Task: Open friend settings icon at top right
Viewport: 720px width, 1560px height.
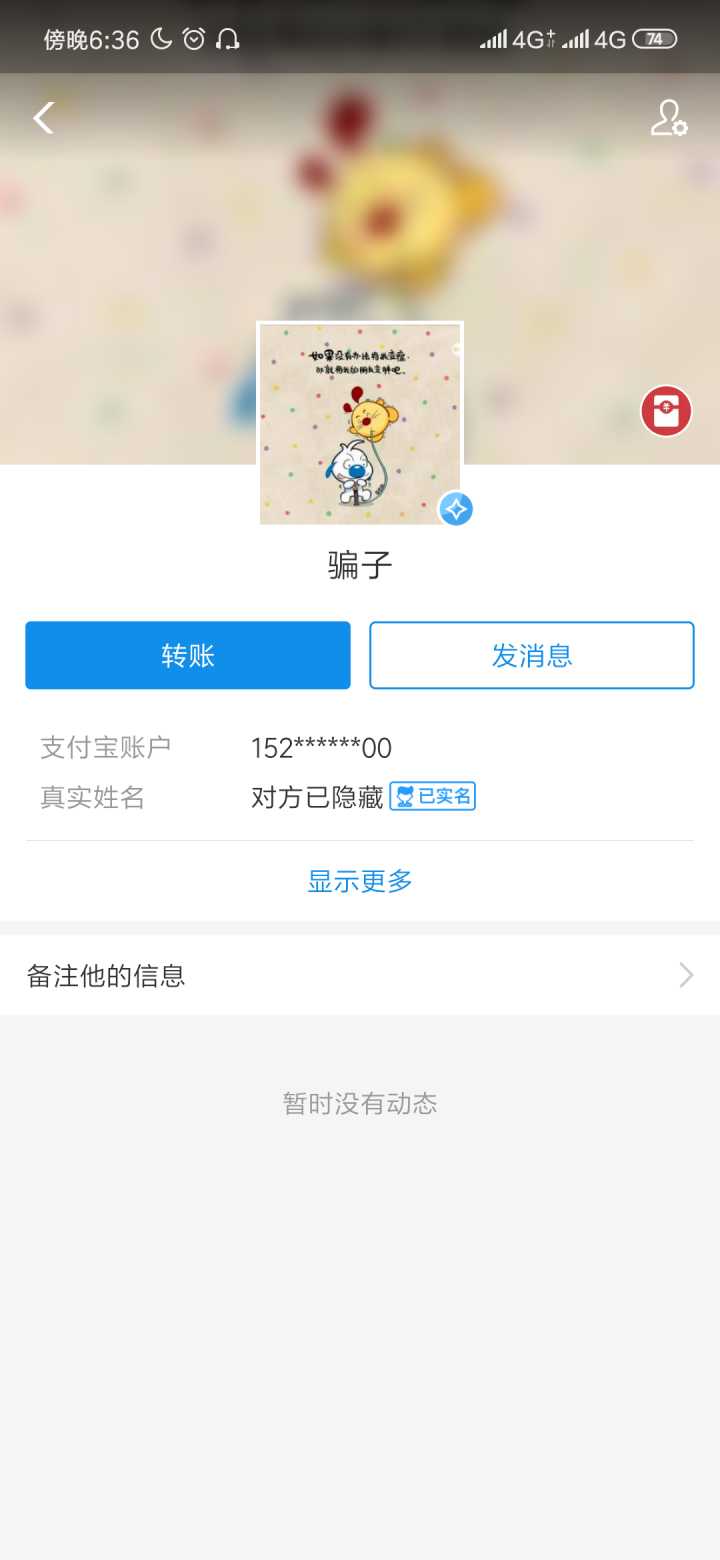Action: click(x=668, y=118)
